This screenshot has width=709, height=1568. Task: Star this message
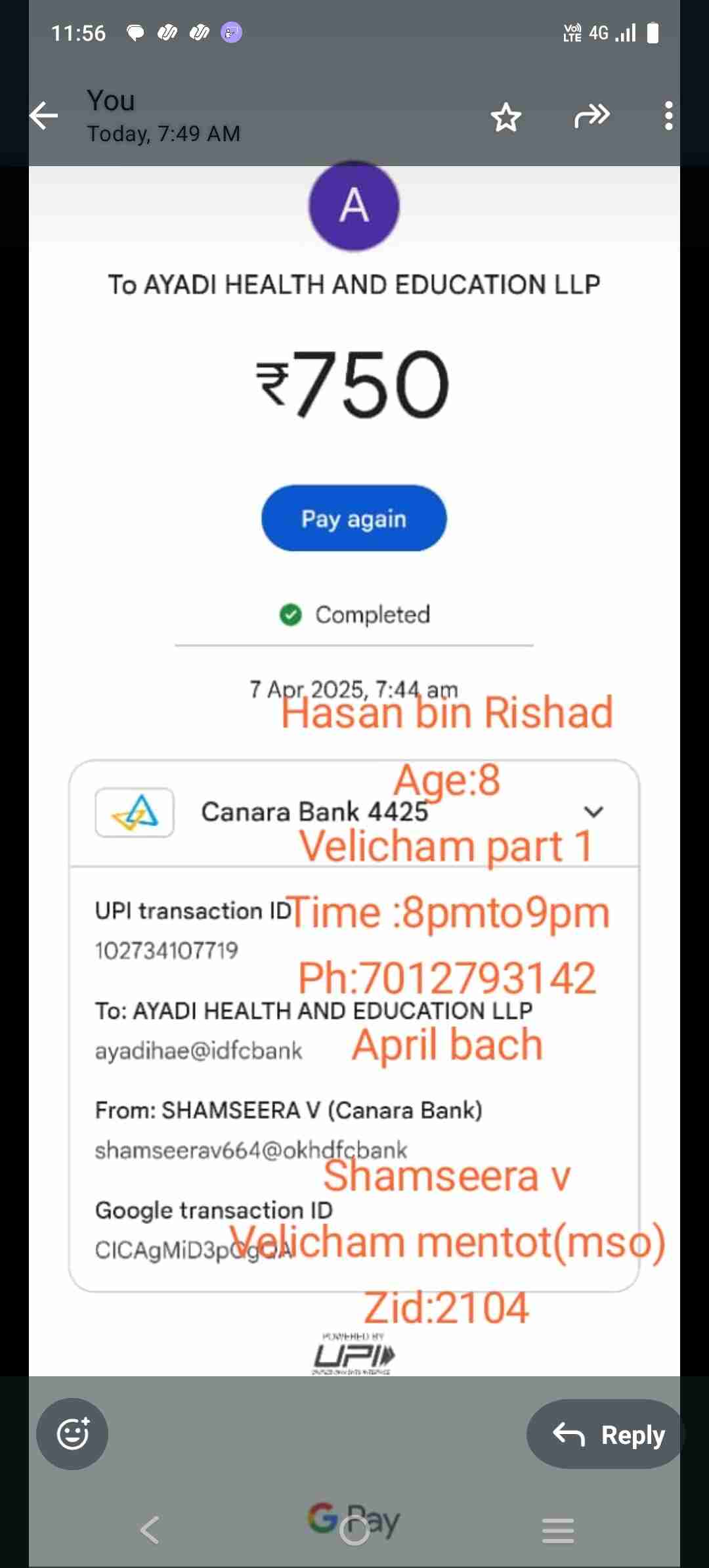coord(505,118)
